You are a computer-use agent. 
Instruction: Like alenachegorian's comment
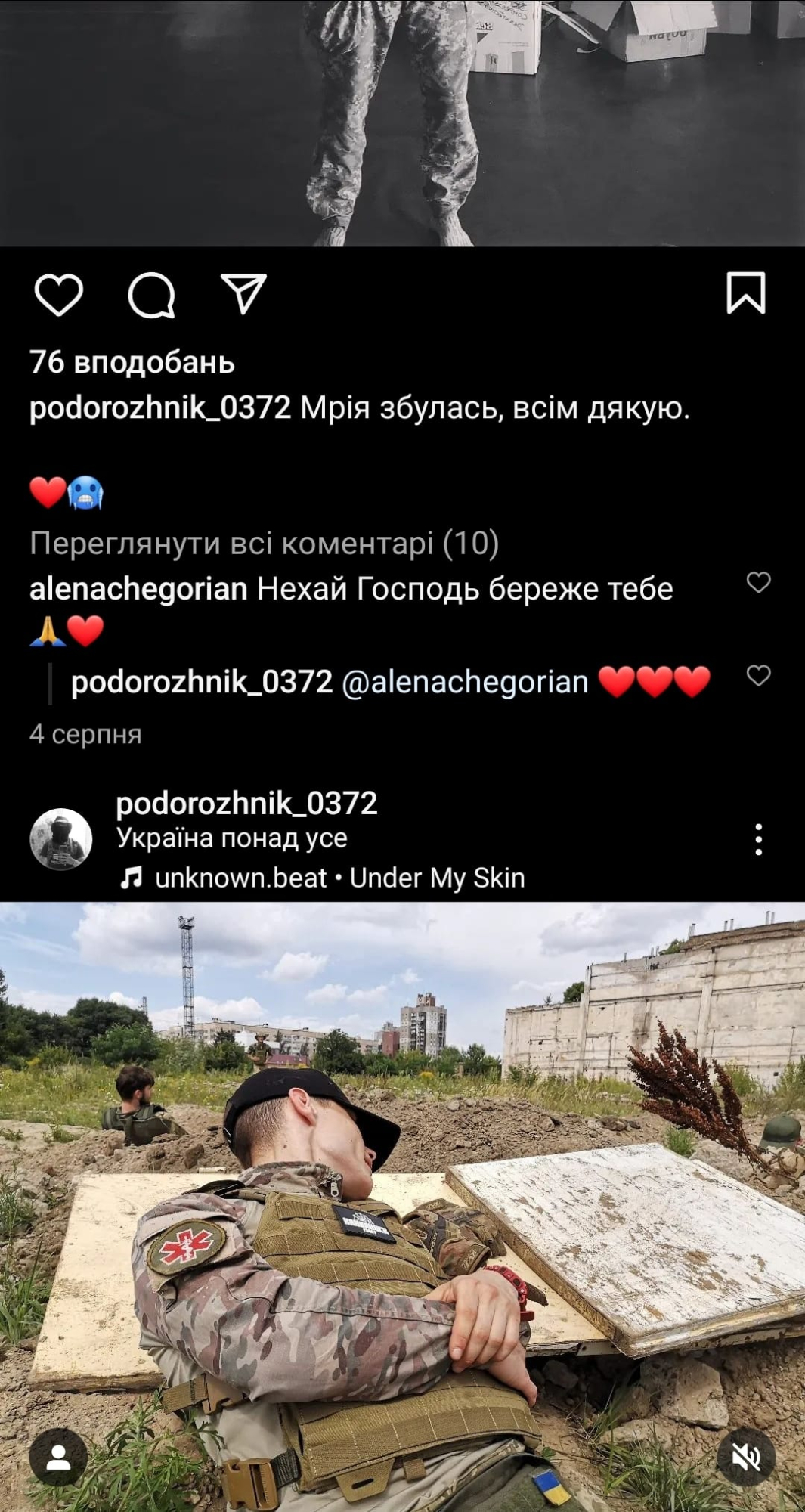(x=758, y=582)
